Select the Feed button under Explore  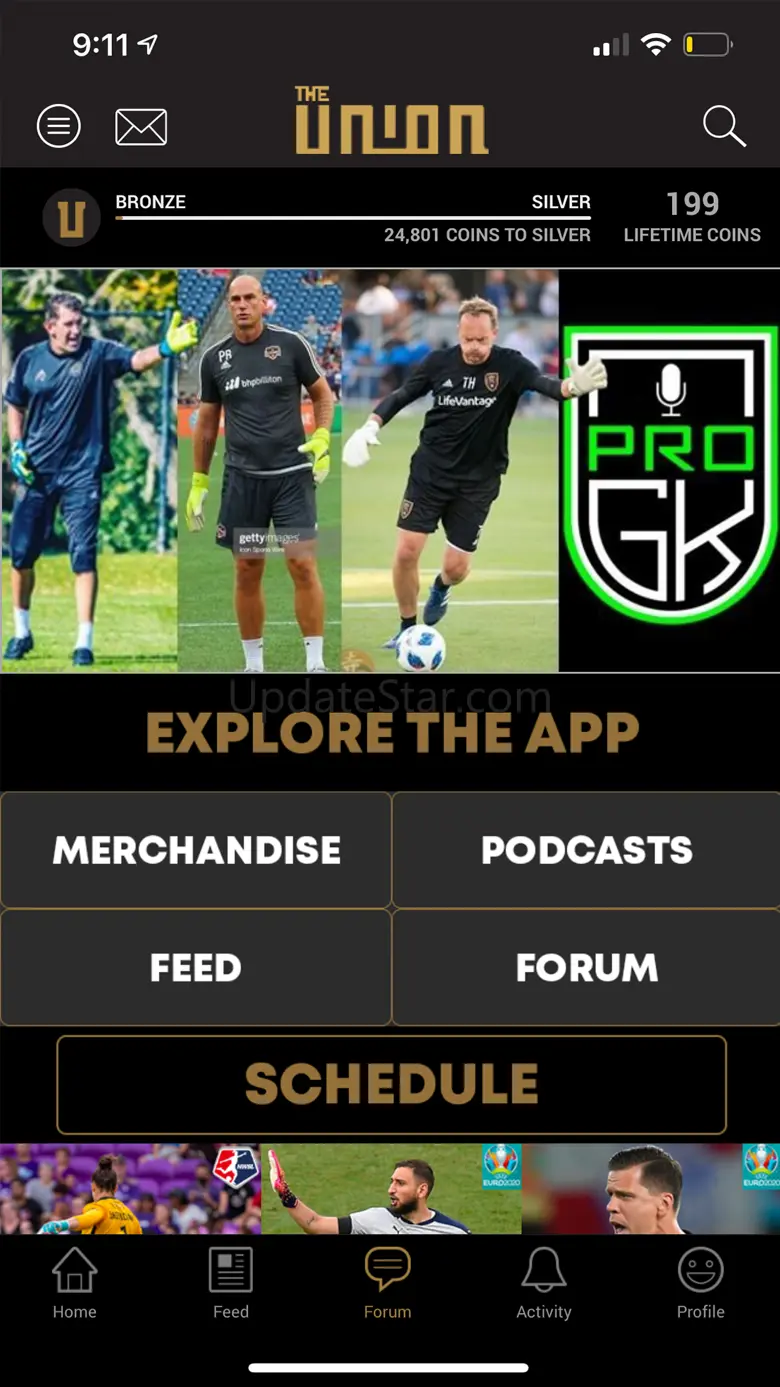[196, 967]
